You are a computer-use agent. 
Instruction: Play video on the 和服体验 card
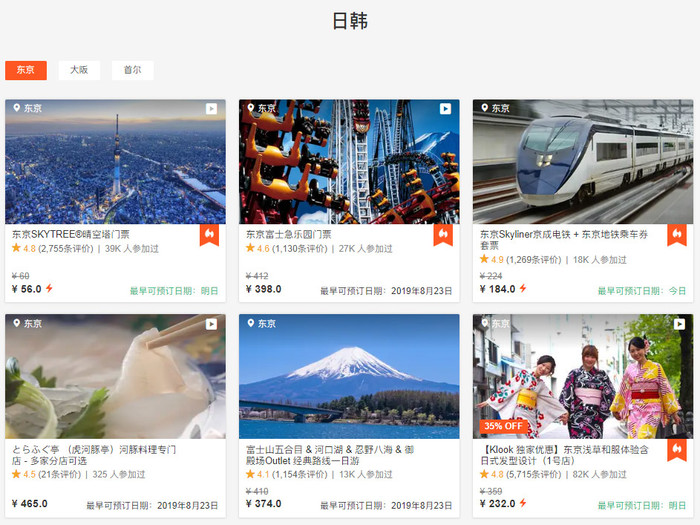[x=679, y=324]
